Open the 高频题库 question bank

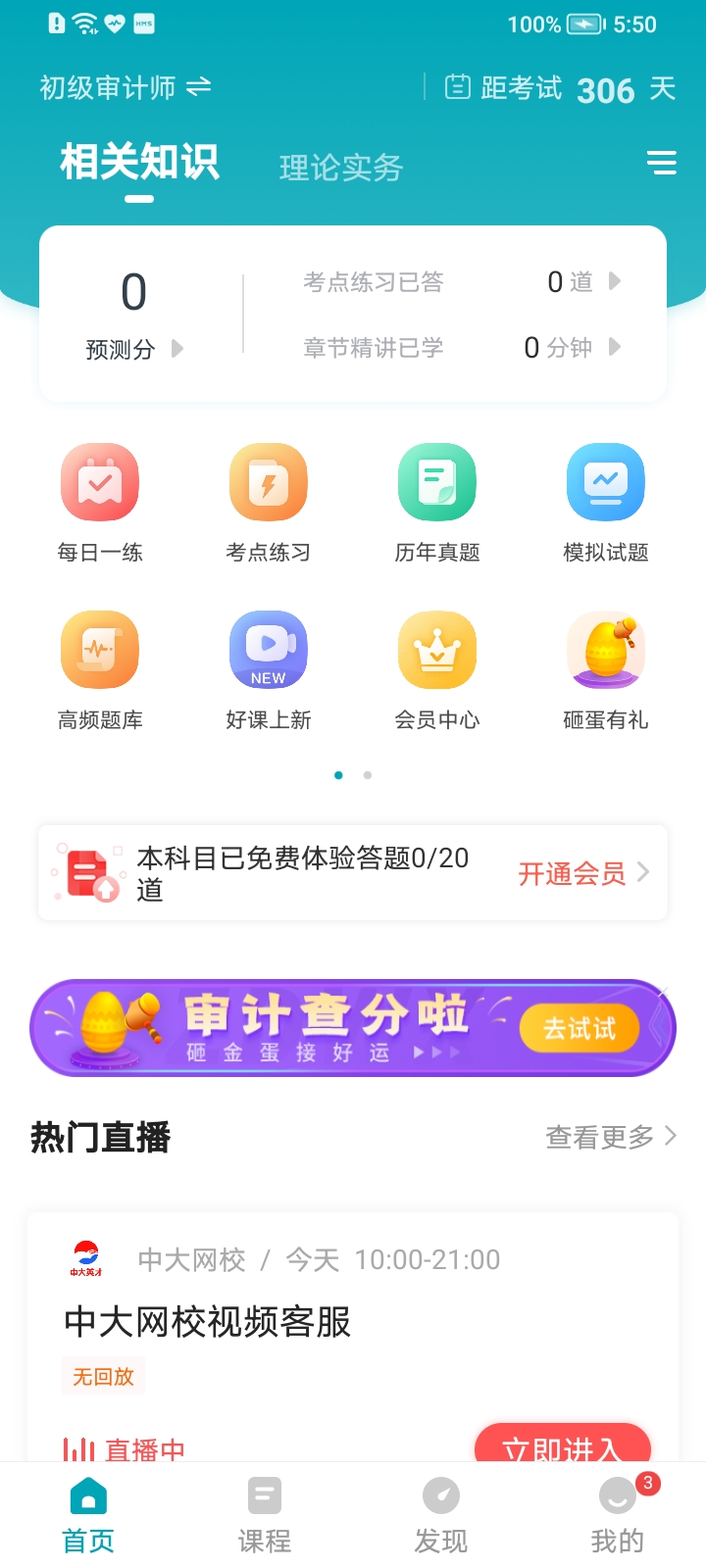click(100, 669)
